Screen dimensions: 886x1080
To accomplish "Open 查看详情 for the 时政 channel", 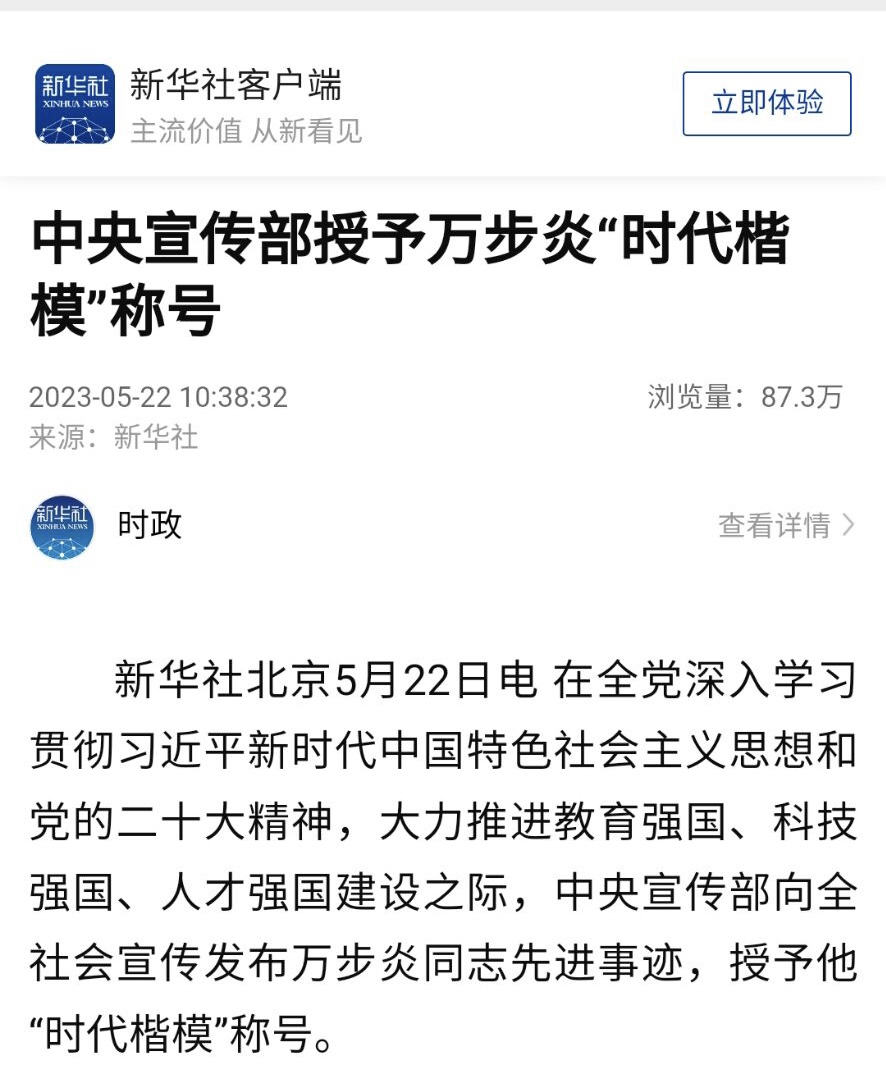I will pos(786,525).
